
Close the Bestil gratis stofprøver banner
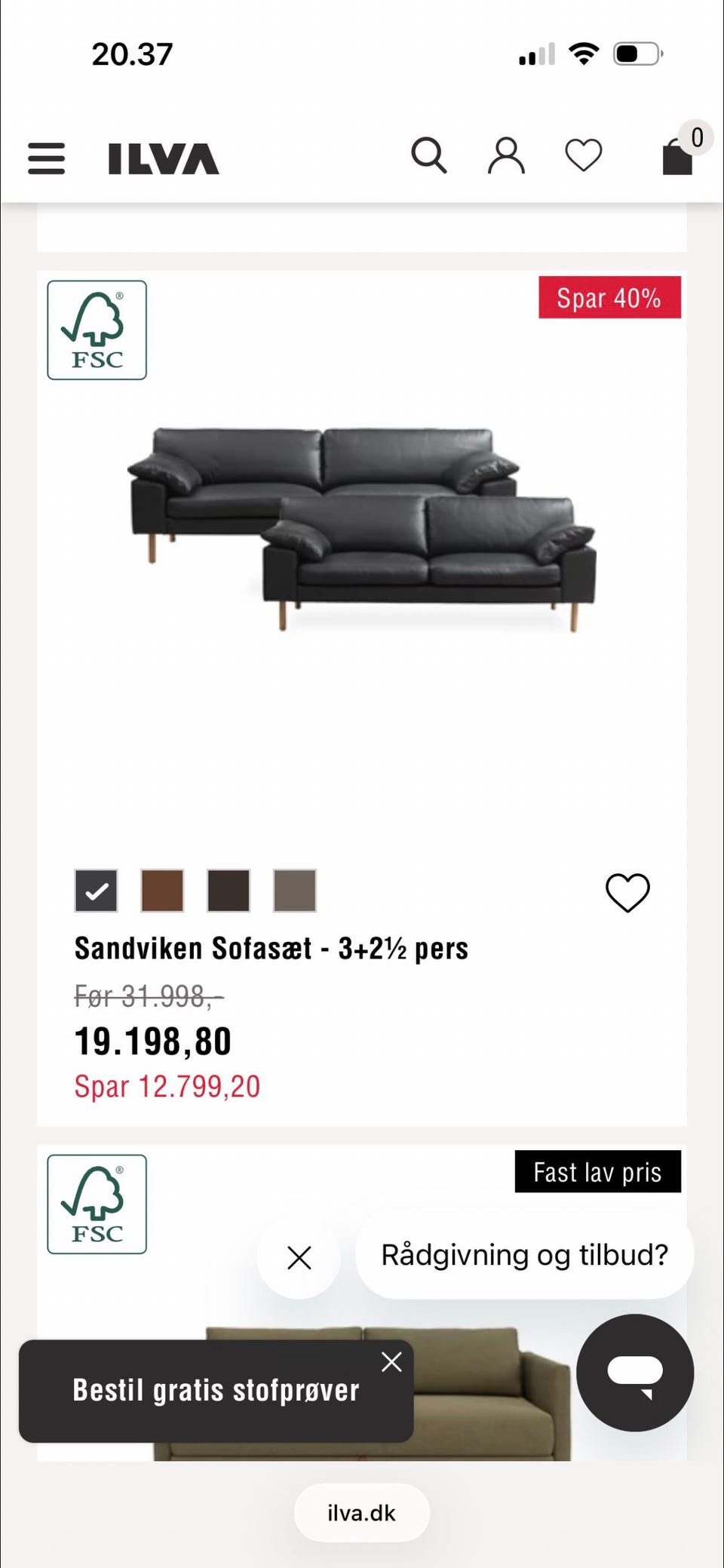coord(391,1362)
